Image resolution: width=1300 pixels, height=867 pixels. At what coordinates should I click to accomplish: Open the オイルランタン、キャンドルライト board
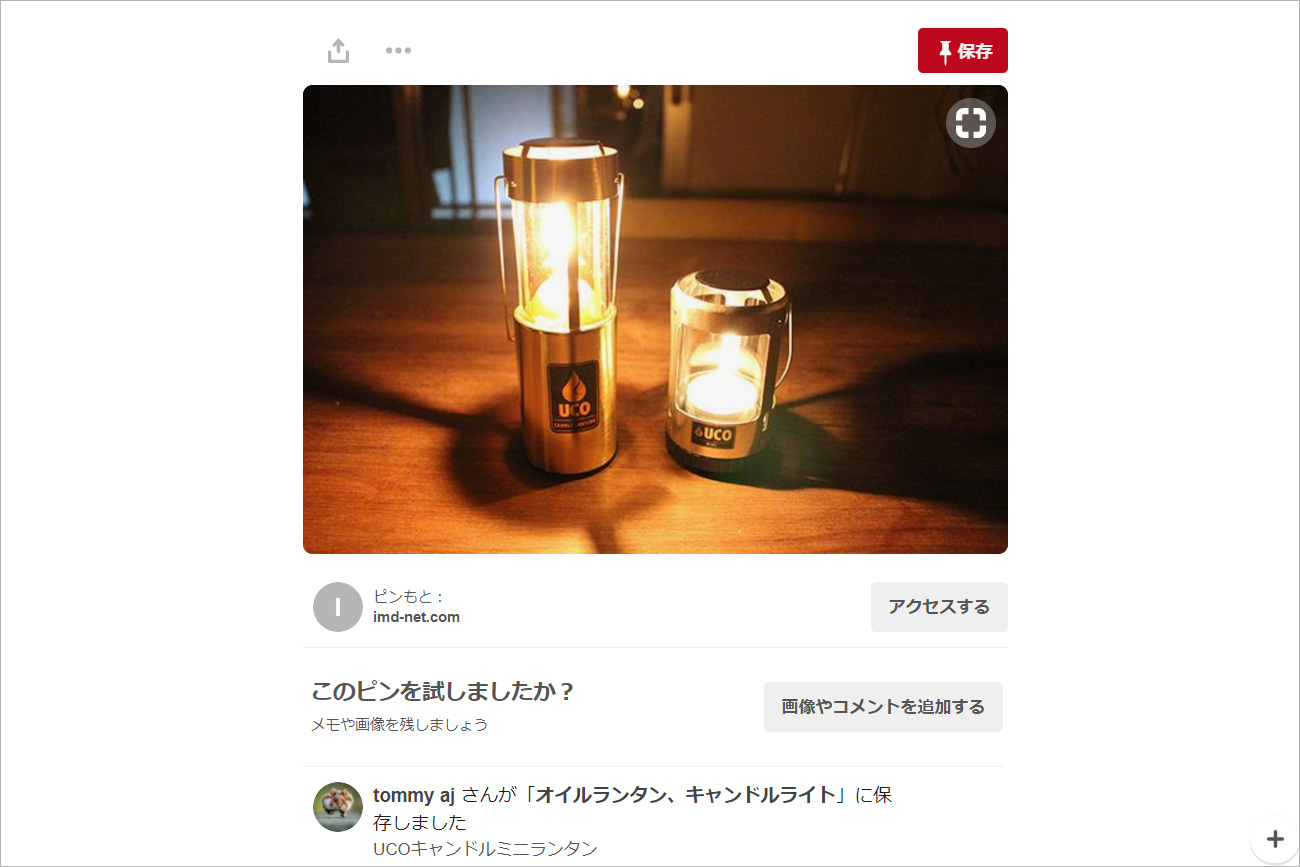pyautogui.click(x=686, y=795)
